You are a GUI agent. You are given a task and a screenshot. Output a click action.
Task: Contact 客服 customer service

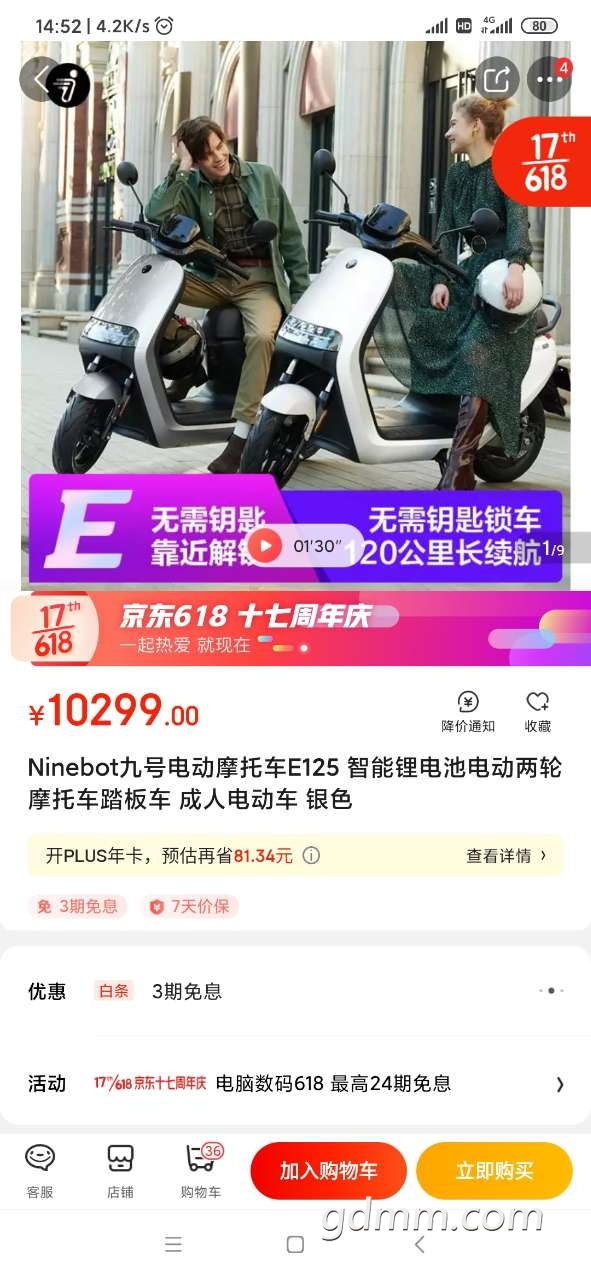40,1171
